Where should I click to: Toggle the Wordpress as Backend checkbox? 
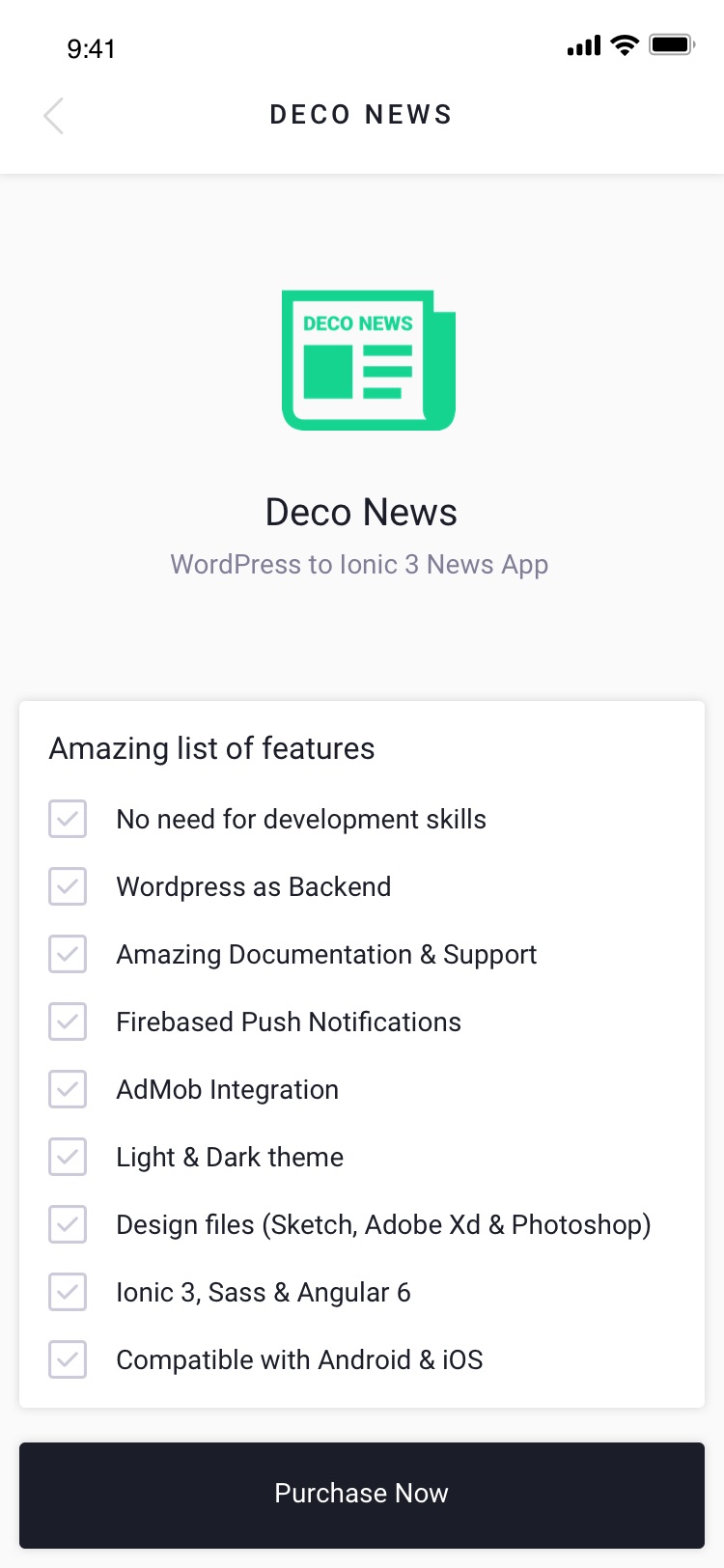pos(68,886)
